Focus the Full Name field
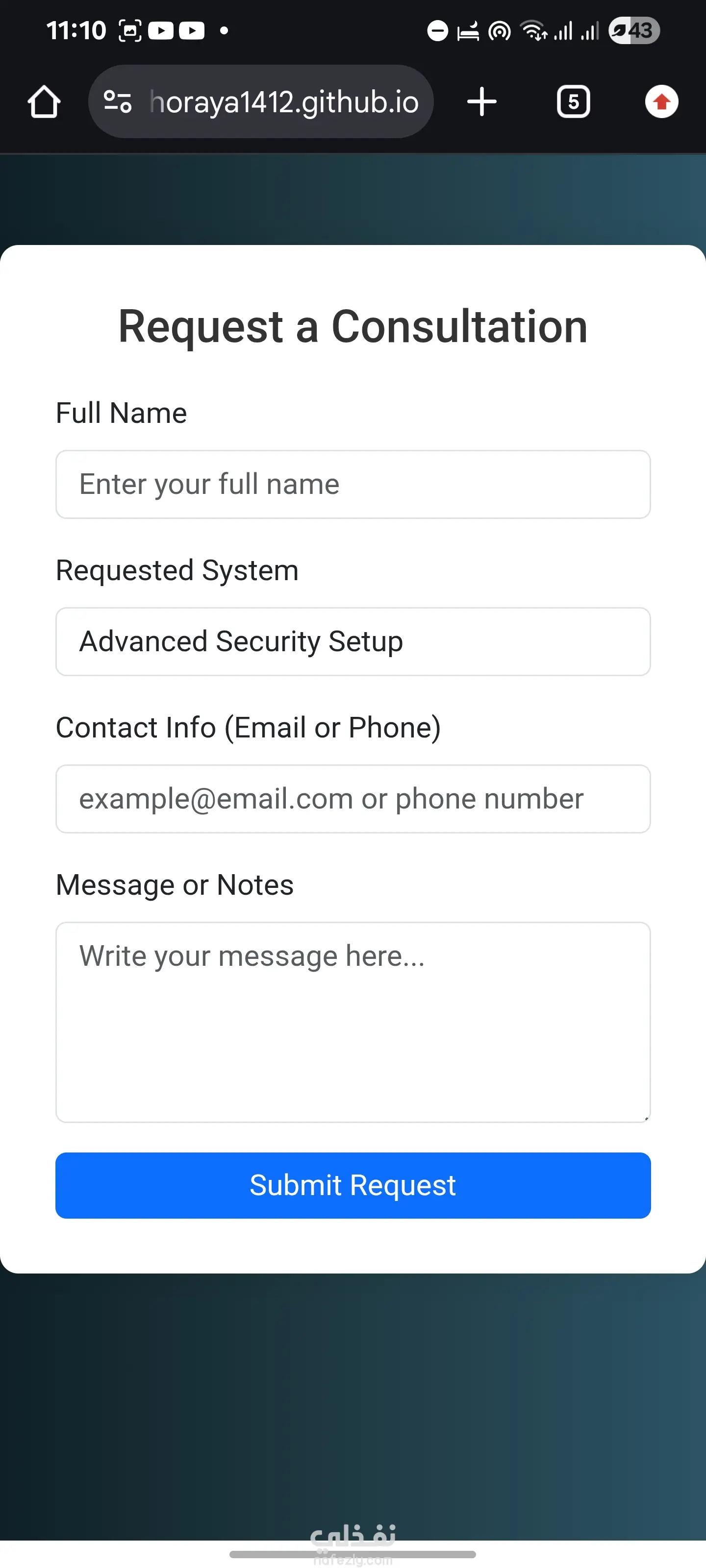Viewport: 706px width, 1568px height. click(x=353, y=485)
